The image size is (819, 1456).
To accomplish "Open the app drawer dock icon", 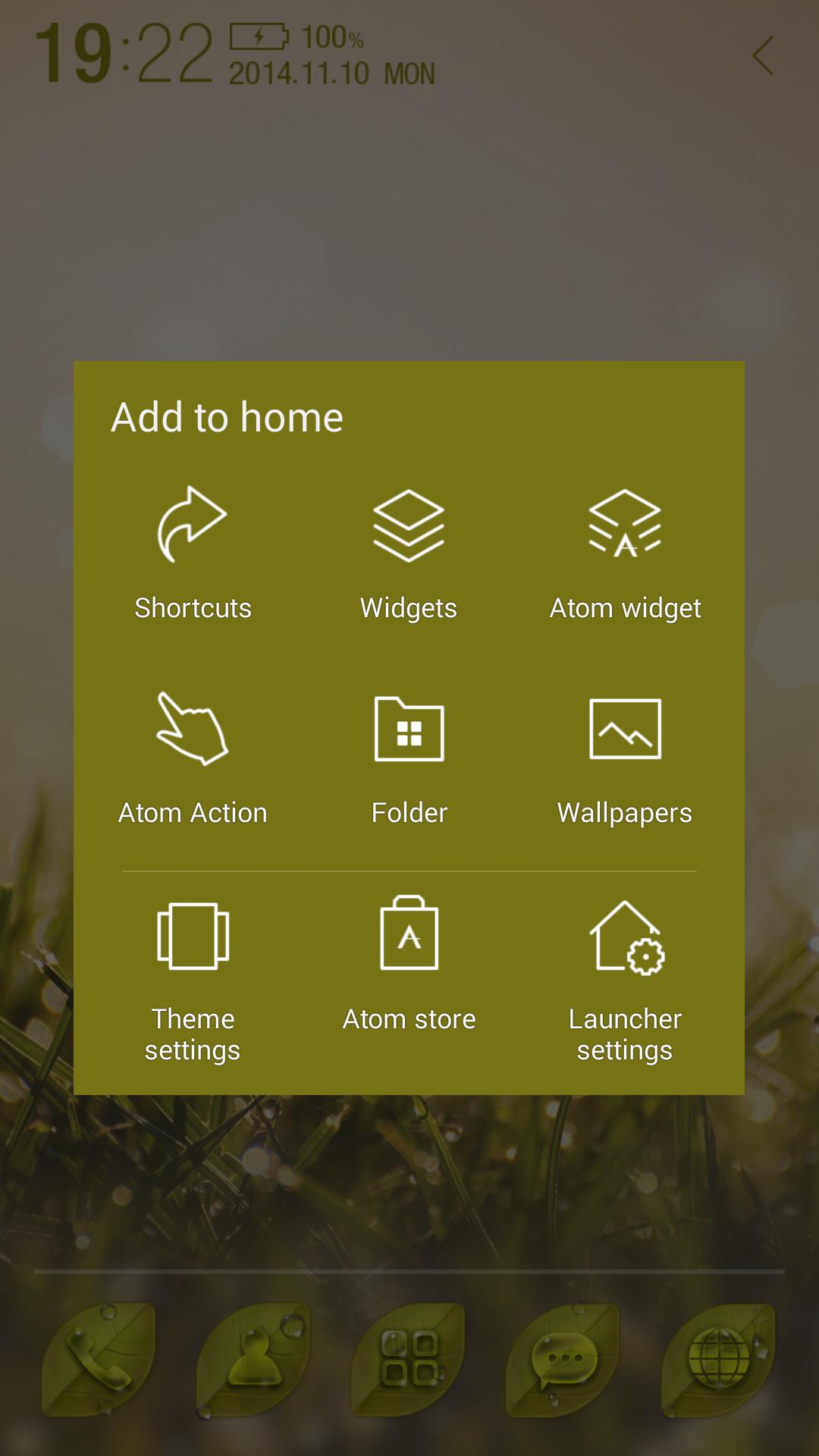I will point(409,1360).
